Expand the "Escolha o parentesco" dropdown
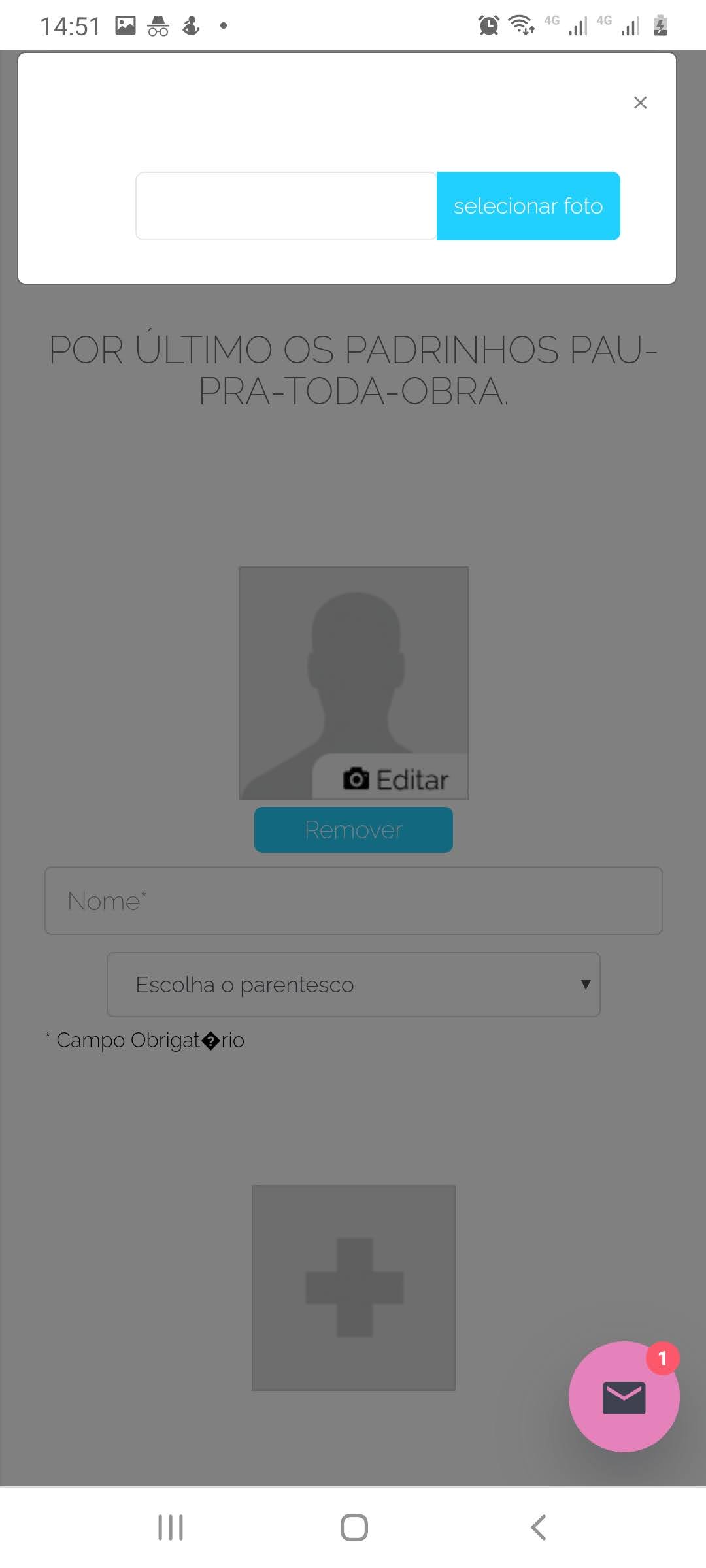 point(353,985)
